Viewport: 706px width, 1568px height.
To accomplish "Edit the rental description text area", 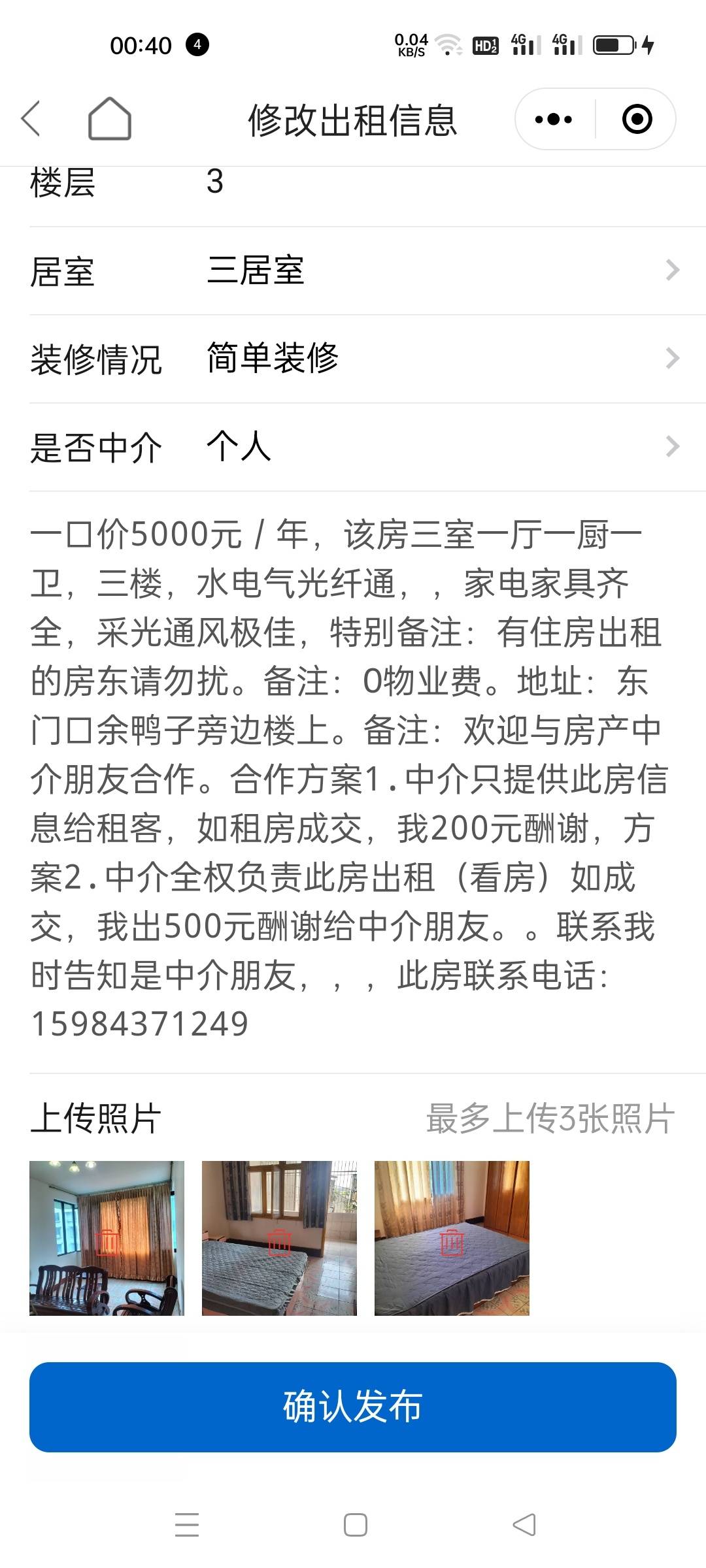I will click(x=353, y=779).
